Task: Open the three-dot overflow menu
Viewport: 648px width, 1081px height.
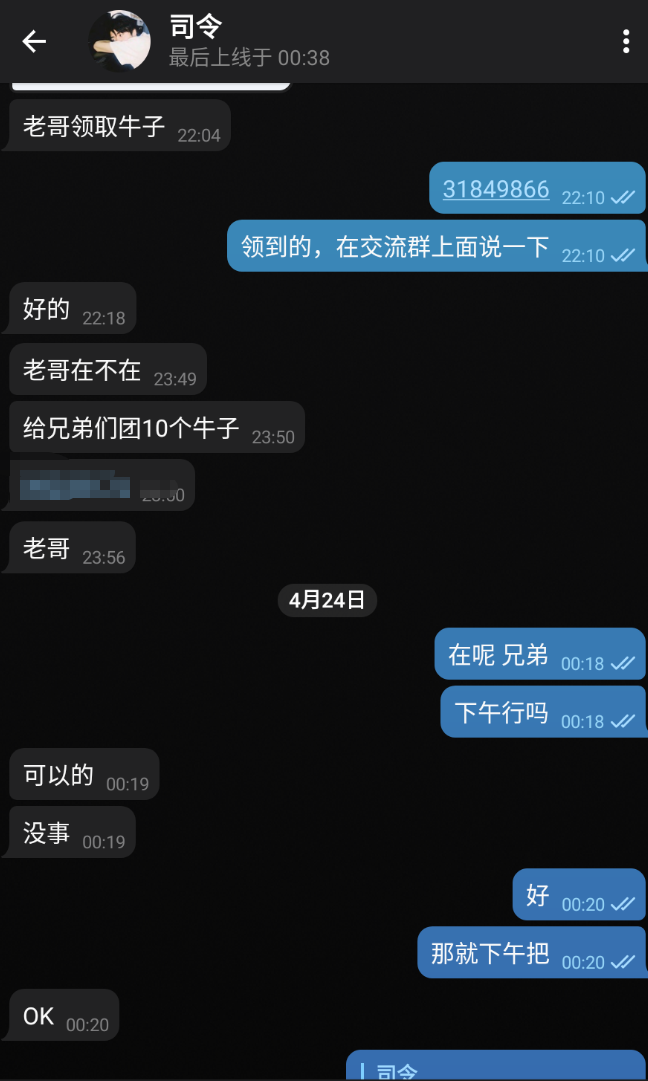Action: (x=625, y=41)
